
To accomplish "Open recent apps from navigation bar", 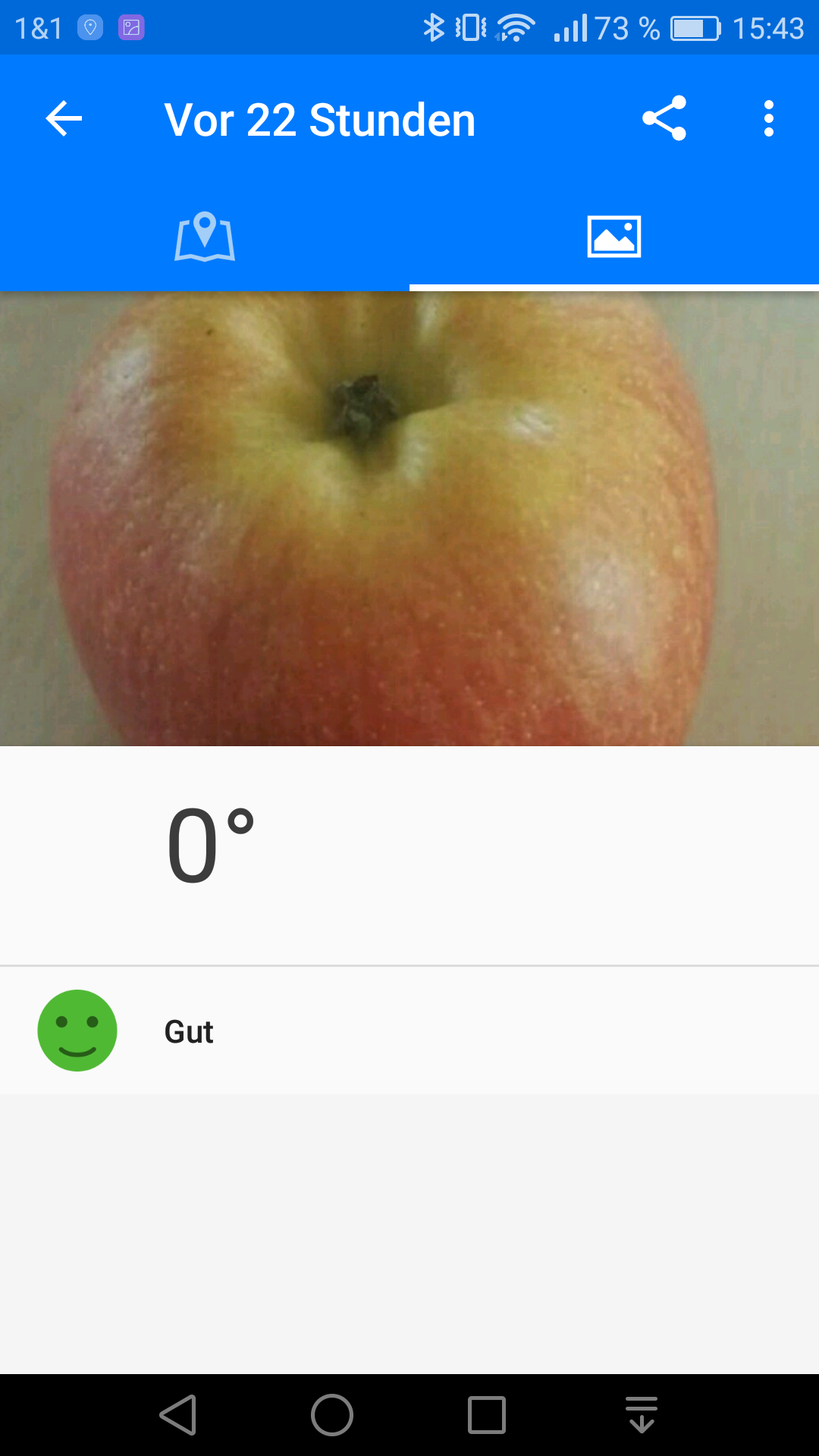I will 487,1415.
